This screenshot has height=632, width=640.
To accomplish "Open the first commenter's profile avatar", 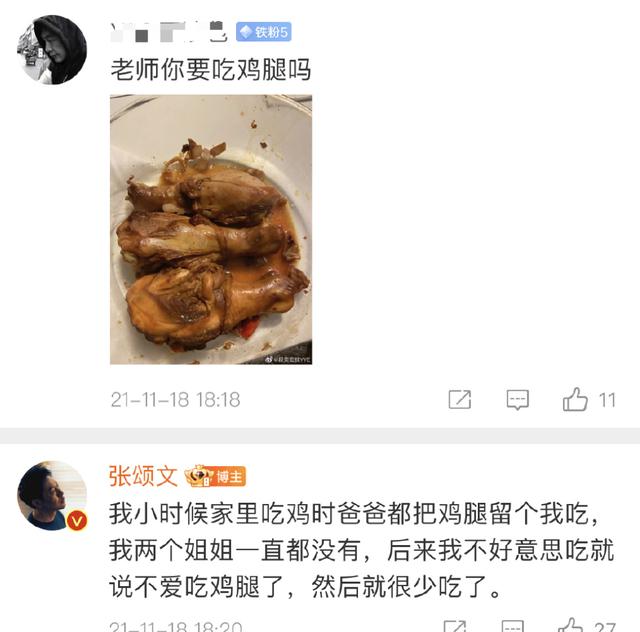I will [52, 49].
